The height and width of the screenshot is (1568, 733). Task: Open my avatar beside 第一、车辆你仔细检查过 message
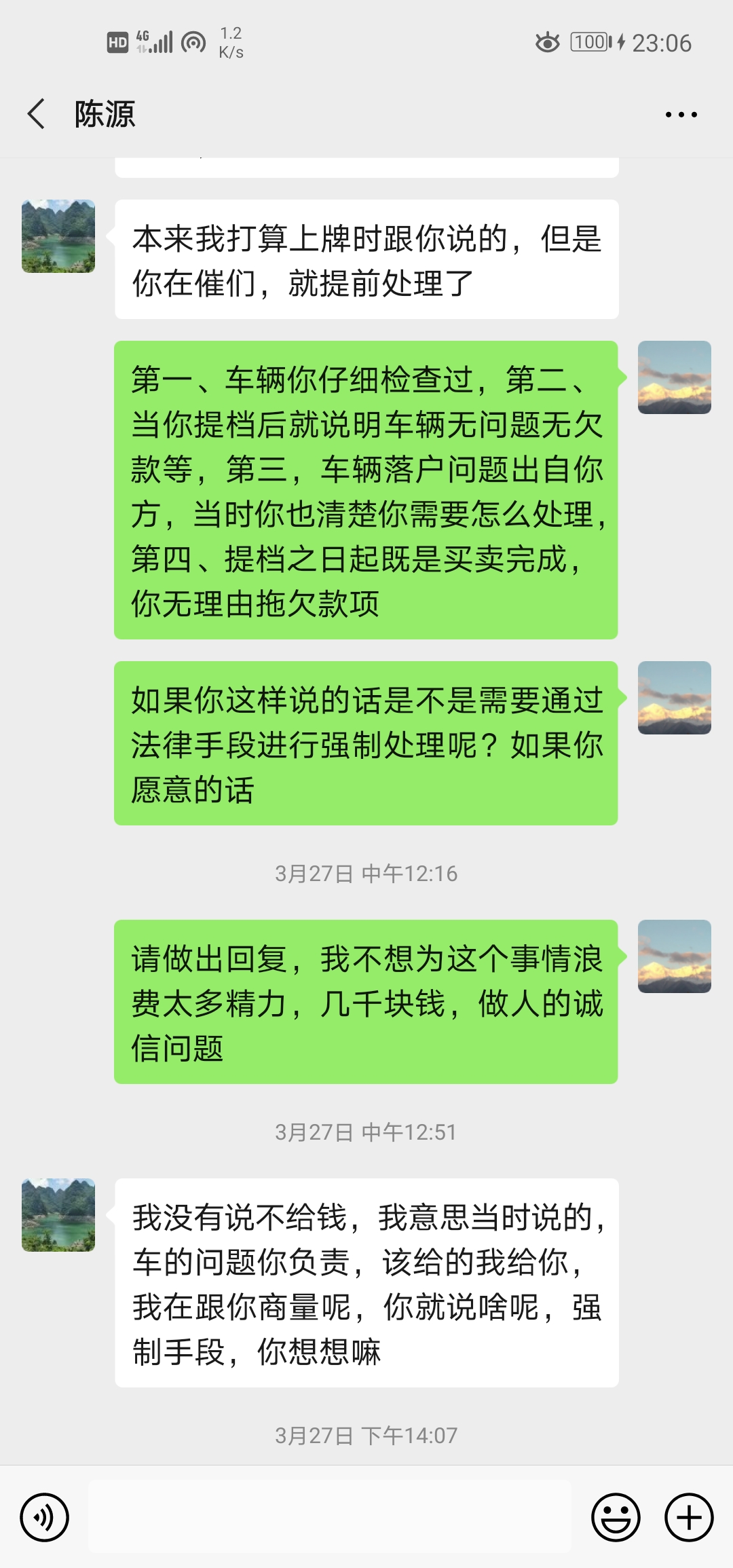pos(675,377)
